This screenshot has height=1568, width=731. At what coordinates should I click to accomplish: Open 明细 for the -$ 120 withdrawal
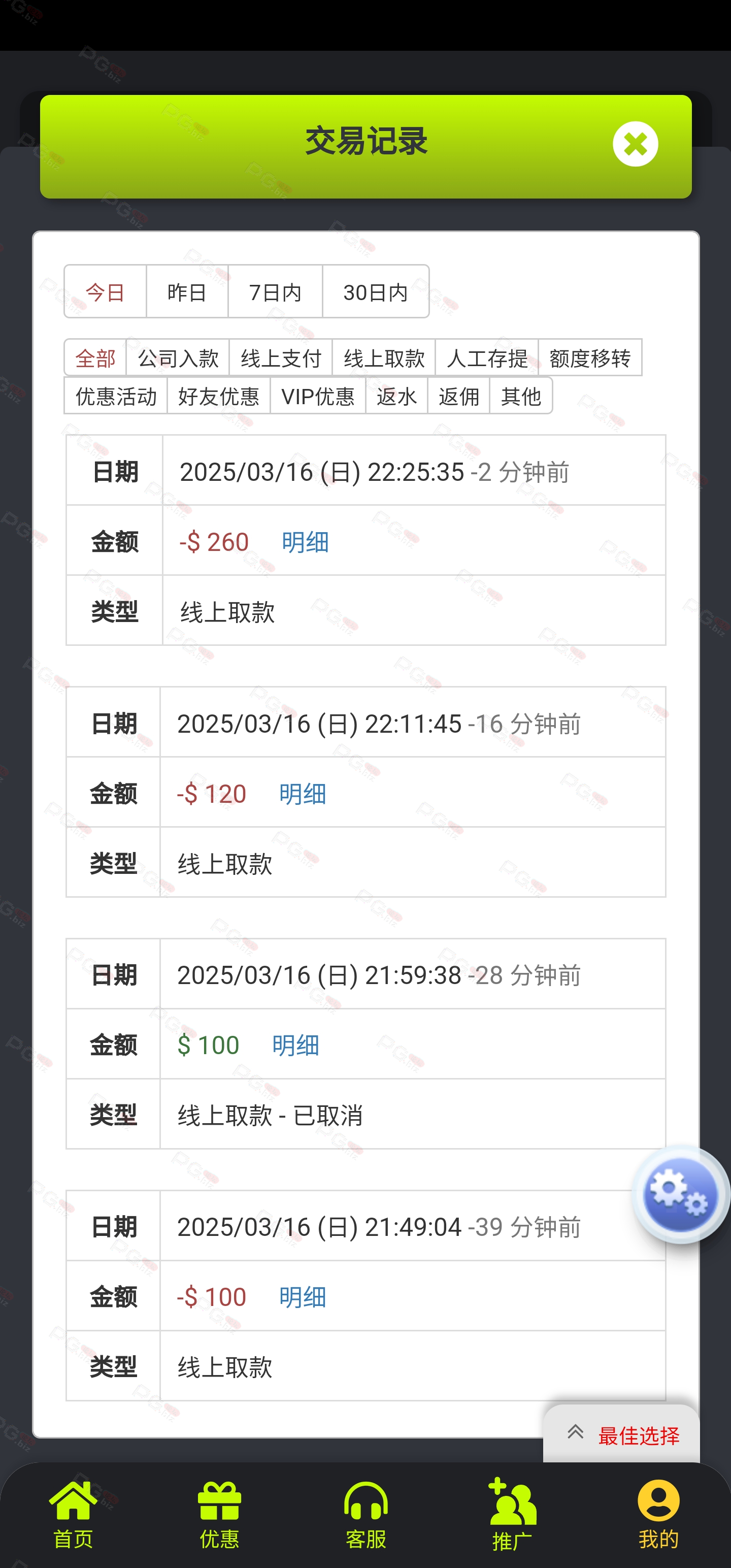point(303,794)
